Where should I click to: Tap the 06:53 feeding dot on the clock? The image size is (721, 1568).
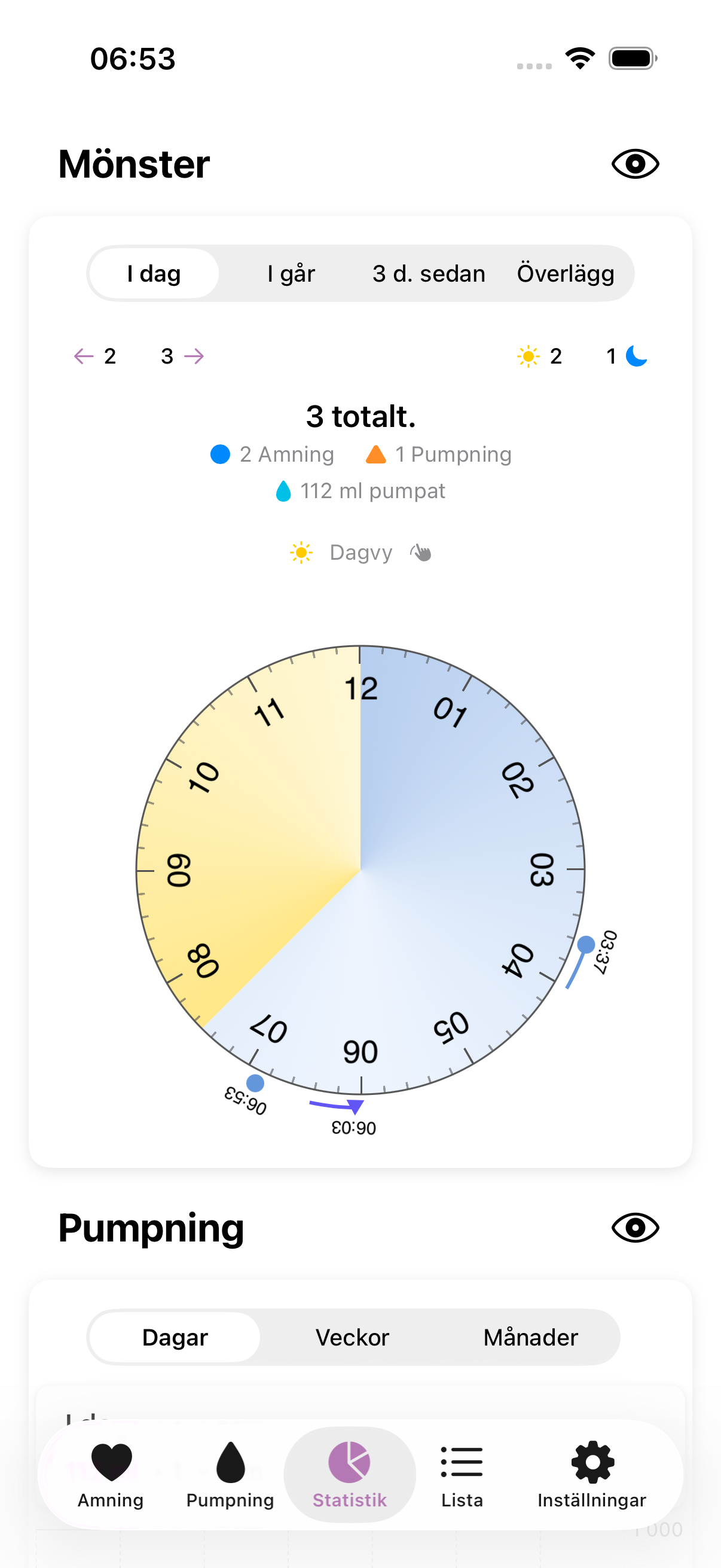(x=255, y=1084)
